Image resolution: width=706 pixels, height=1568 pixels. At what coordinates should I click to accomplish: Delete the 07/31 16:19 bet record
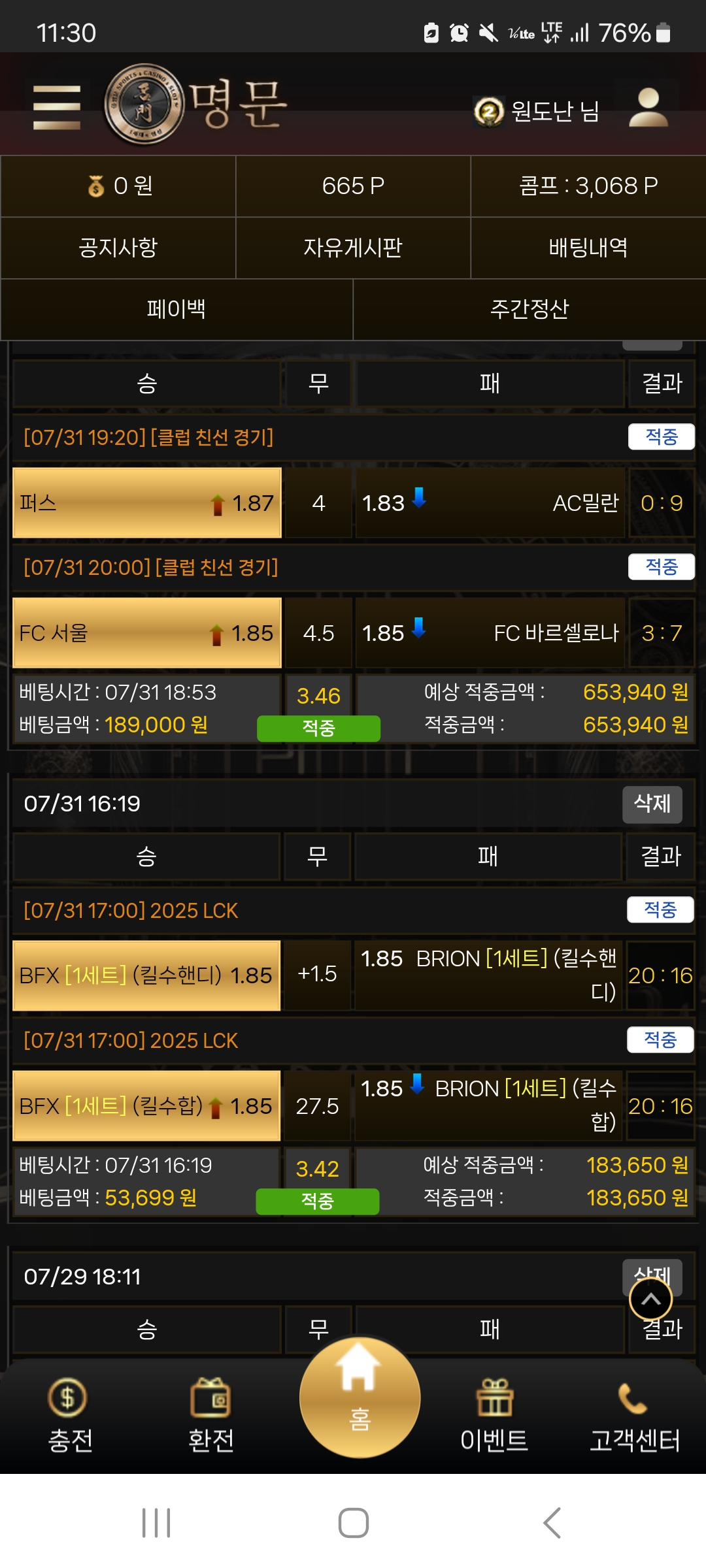pos(652,804)
